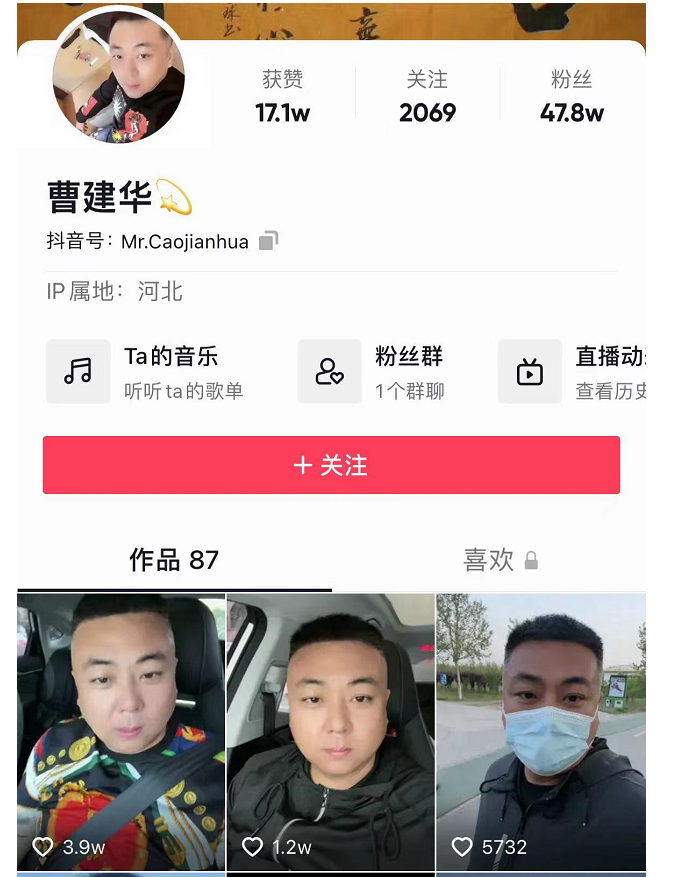Copy the Douyin ID Mr.Caojianhua
673x877 pixels.
pyautogui.click(x=268, y=241)
